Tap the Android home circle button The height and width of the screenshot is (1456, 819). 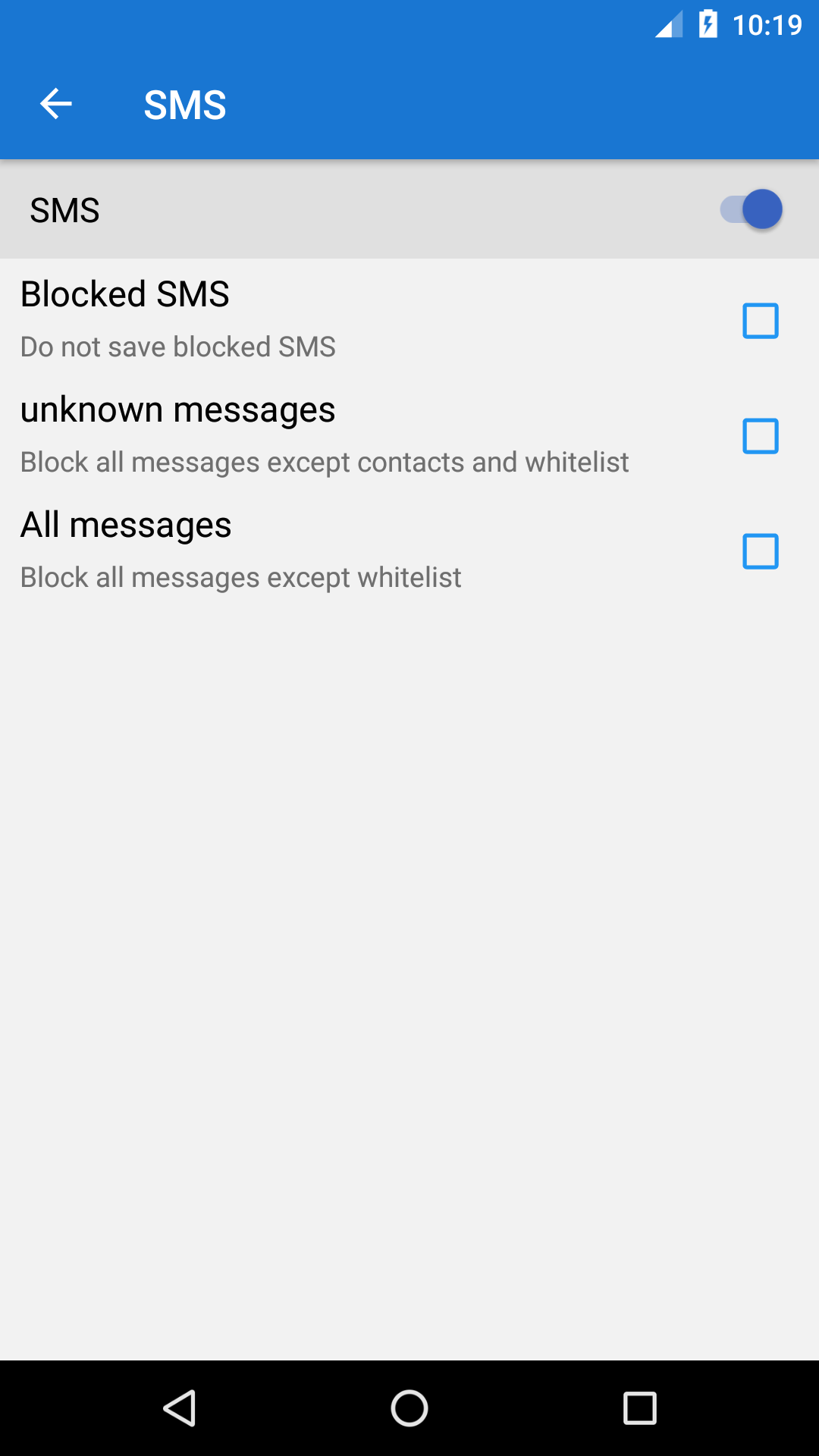(409, 1408)
